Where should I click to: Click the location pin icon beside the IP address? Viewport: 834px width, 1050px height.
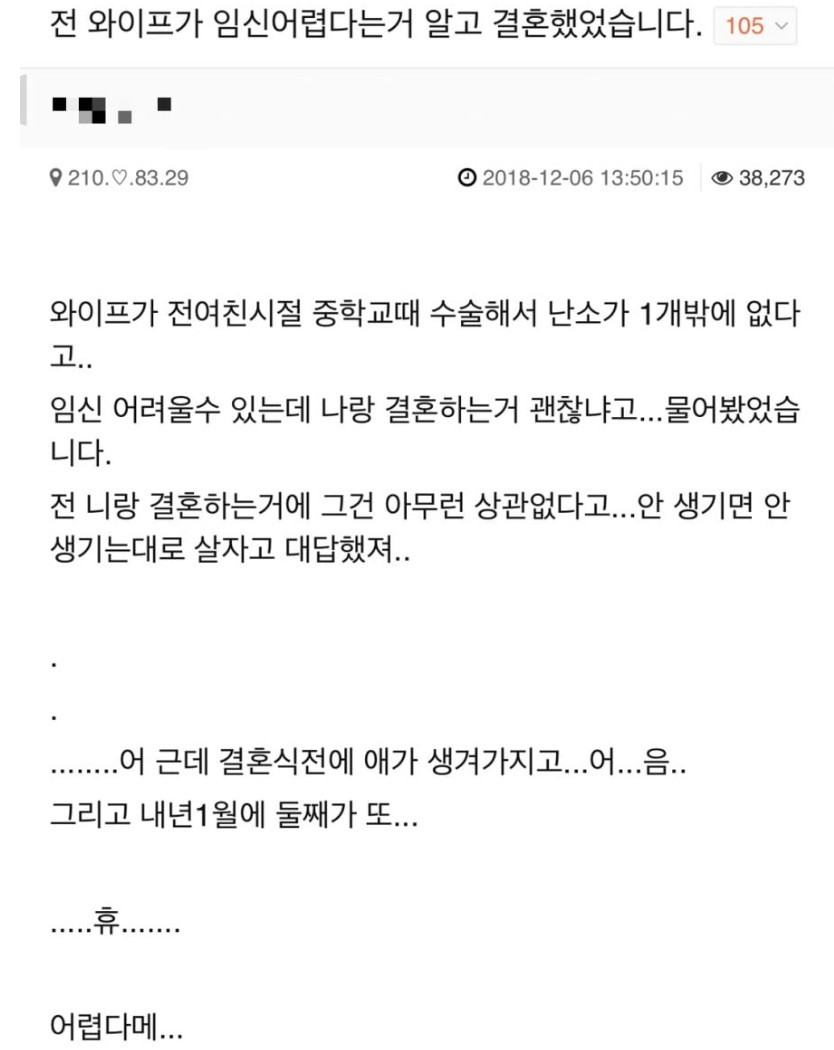coord(55,179)
